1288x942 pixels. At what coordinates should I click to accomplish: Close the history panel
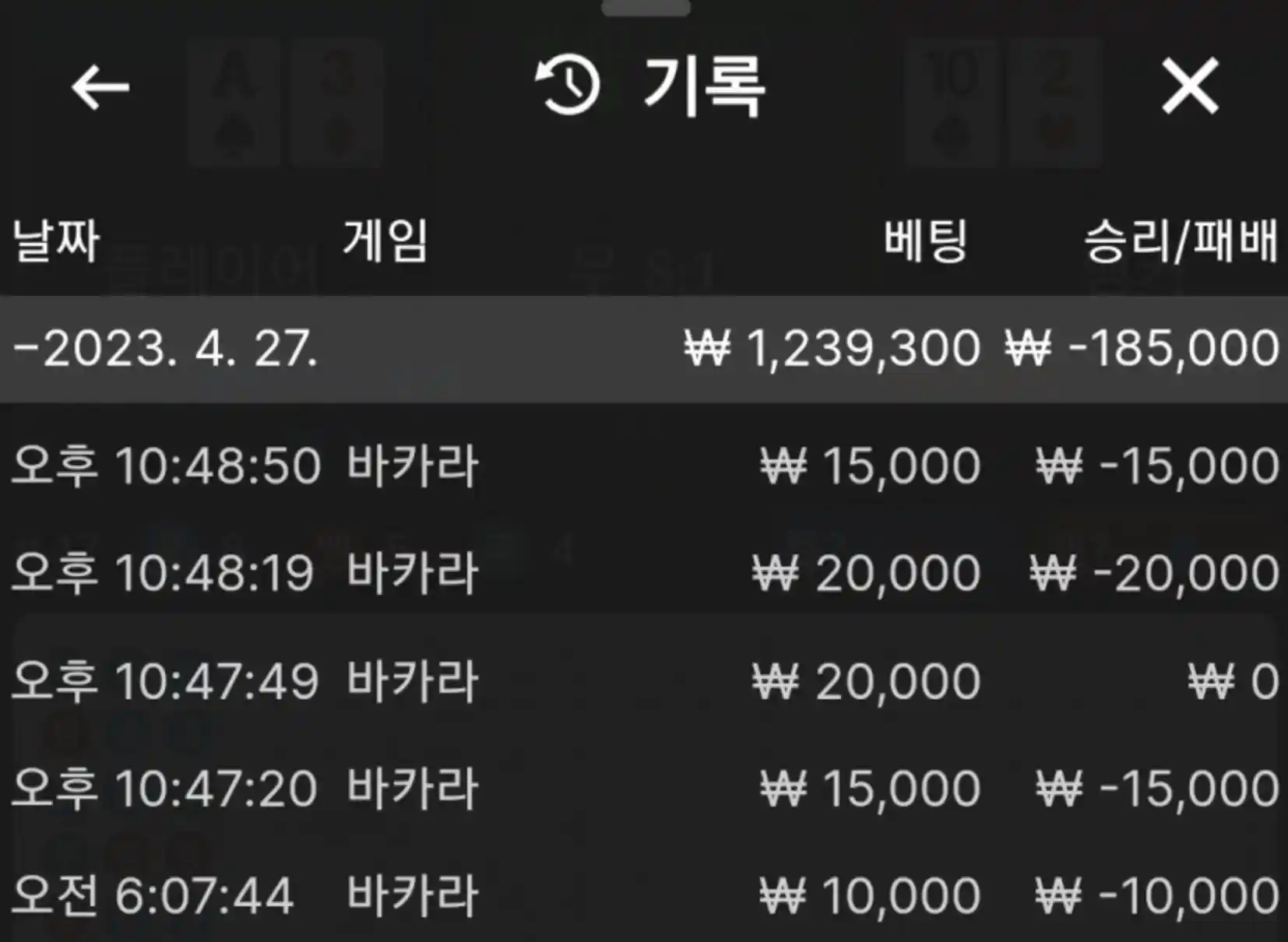pyautogui.click(x=1189, y=86)
